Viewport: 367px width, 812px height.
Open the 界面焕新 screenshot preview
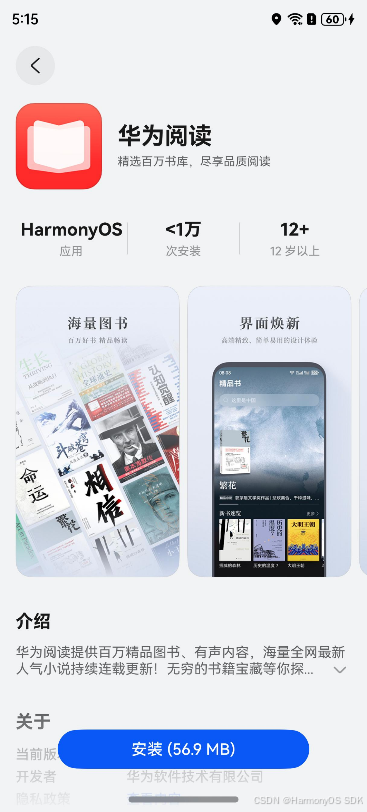[269, 431]
